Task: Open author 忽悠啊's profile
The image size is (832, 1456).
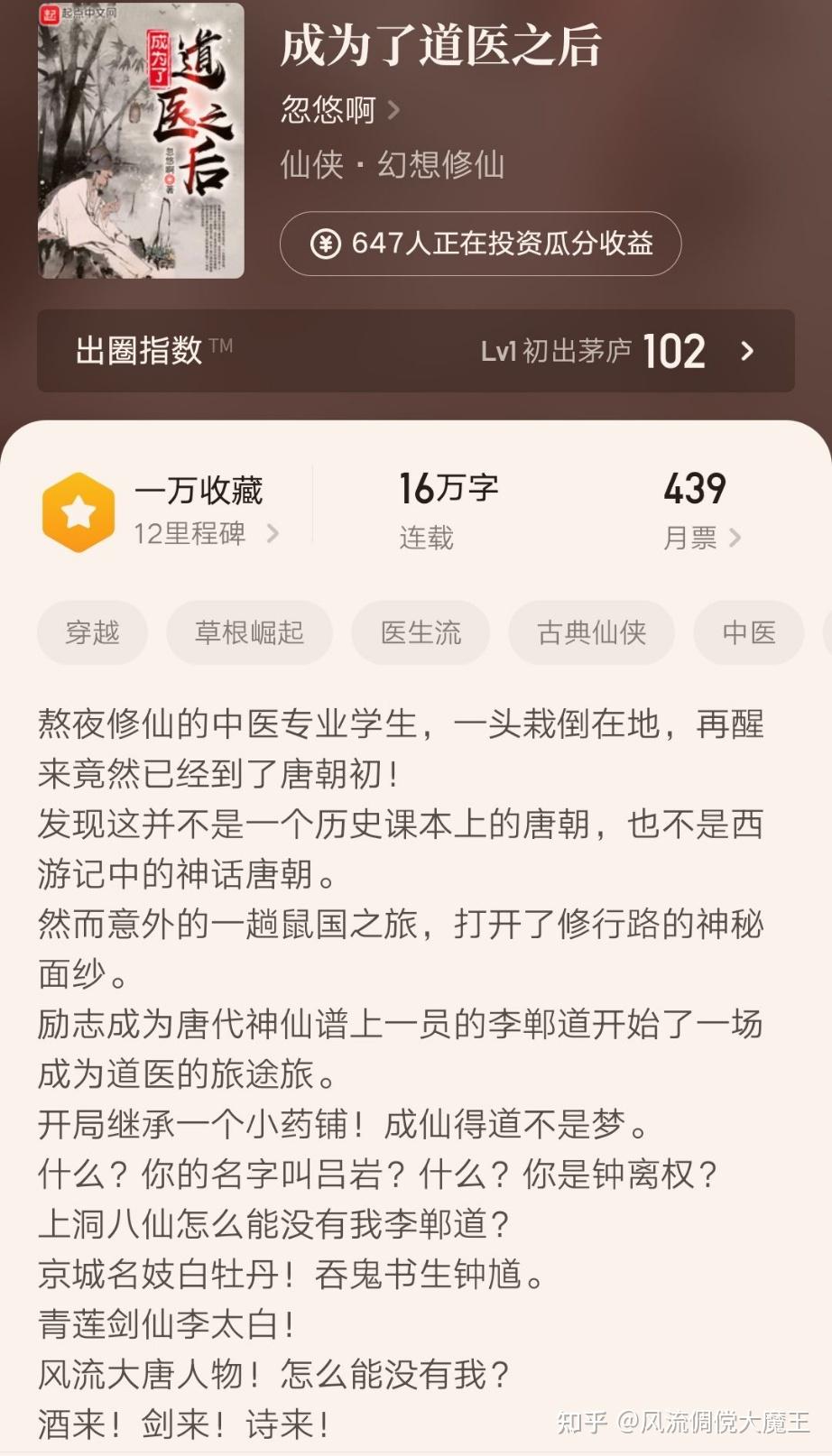Action: [x=339, y=110]
